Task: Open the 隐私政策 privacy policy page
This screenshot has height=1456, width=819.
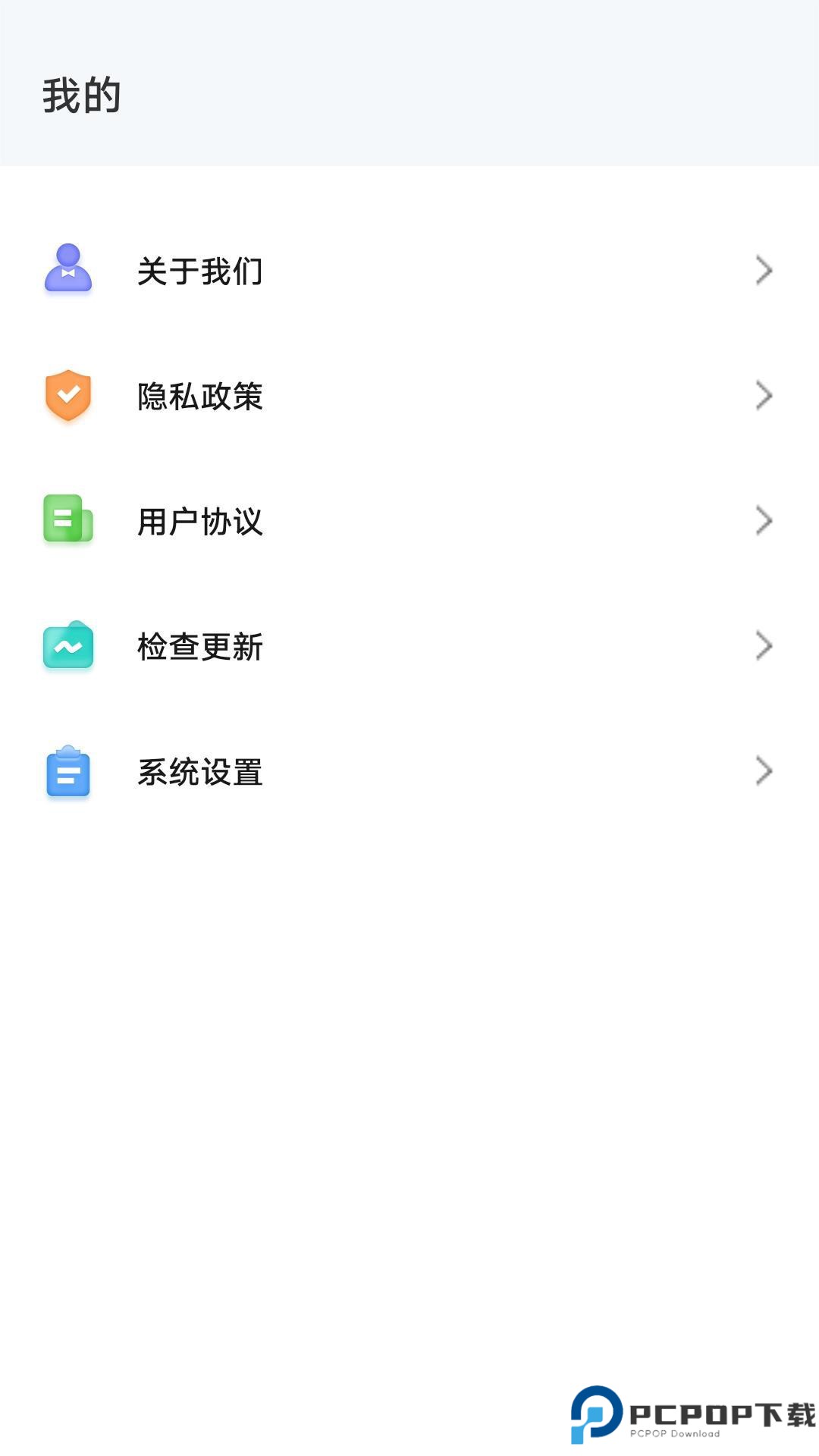Action: click(199, 395)
